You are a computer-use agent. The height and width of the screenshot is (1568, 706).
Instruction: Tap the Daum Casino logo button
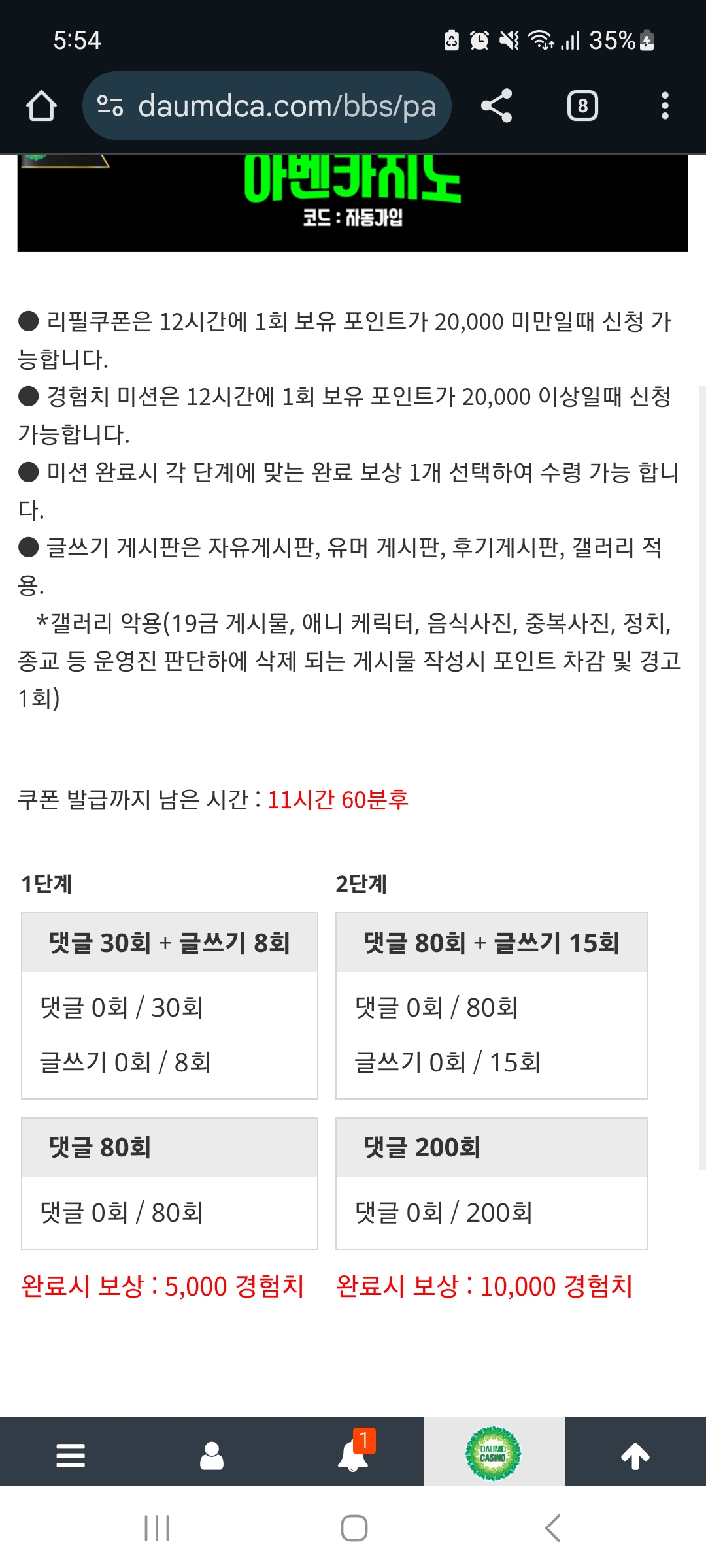tap(494, 1454)
